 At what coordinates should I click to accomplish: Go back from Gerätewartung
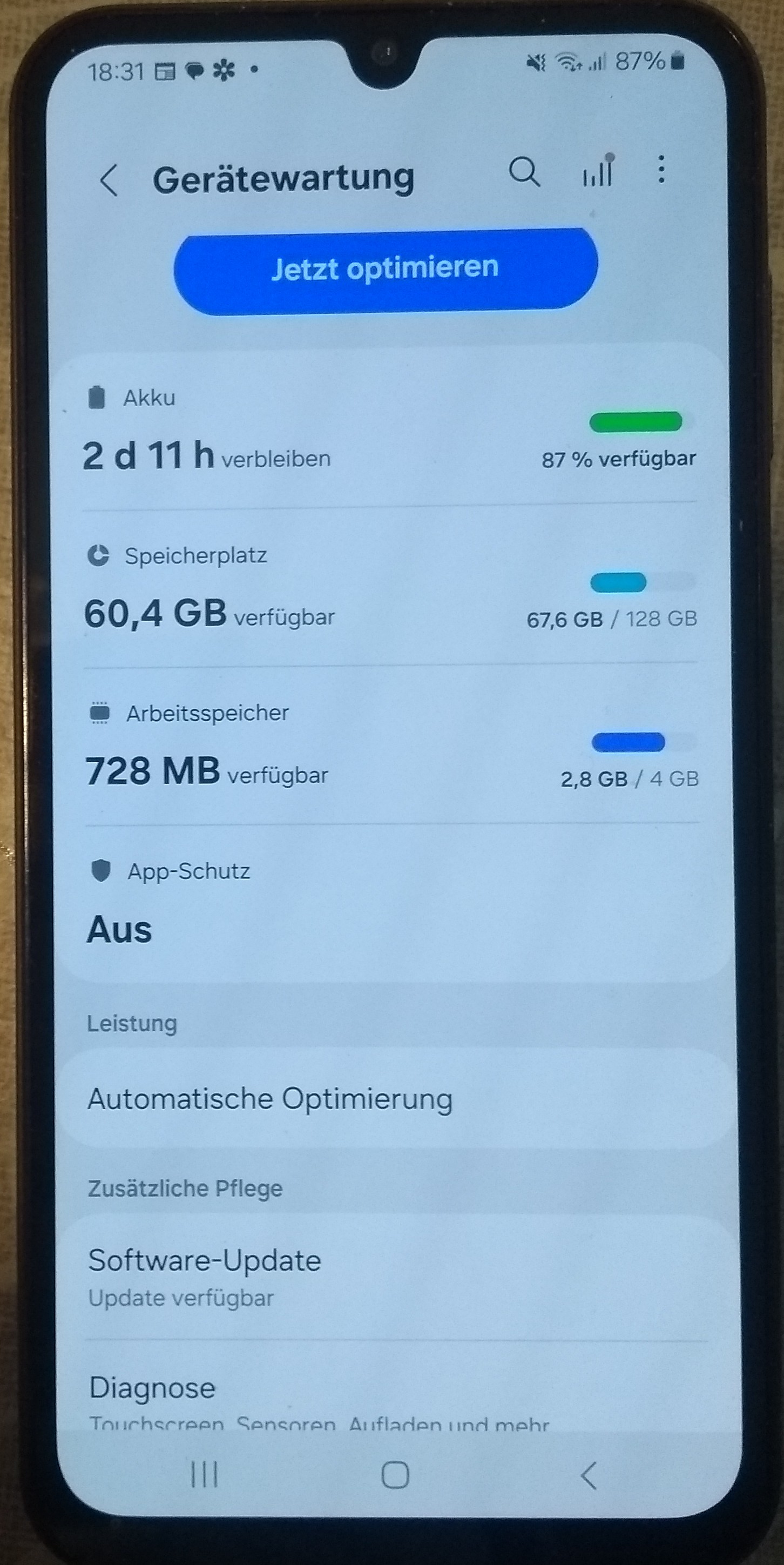tap(109, 180)
